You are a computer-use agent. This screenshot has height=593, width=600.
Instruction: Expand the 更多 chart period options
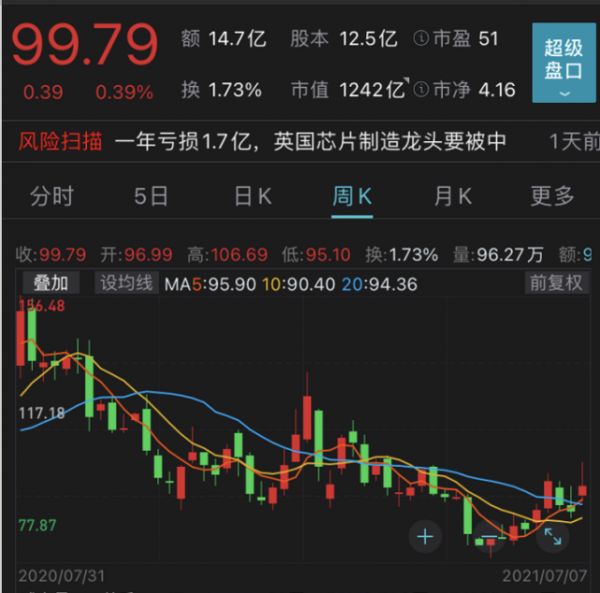coord(552,196)
